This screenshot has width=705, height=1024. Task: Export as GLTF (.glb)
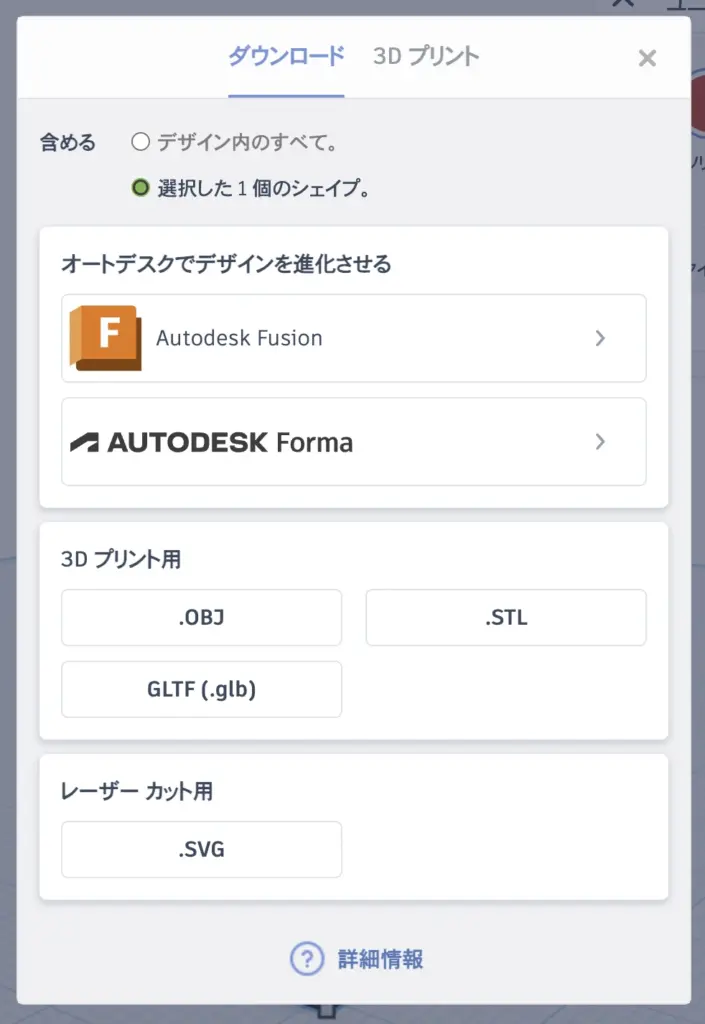pos(201,689)
